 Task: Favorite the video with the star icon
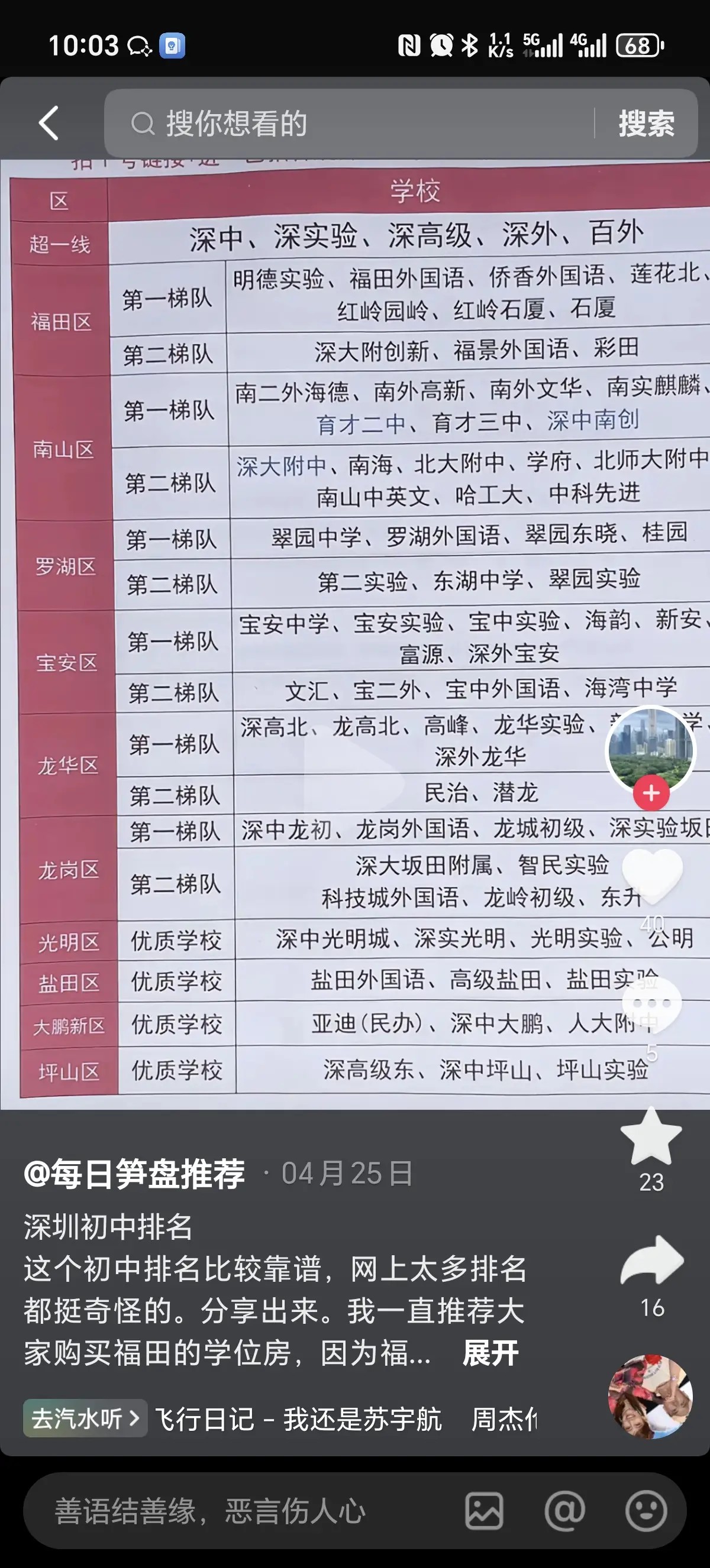(x=651, y=1137)
